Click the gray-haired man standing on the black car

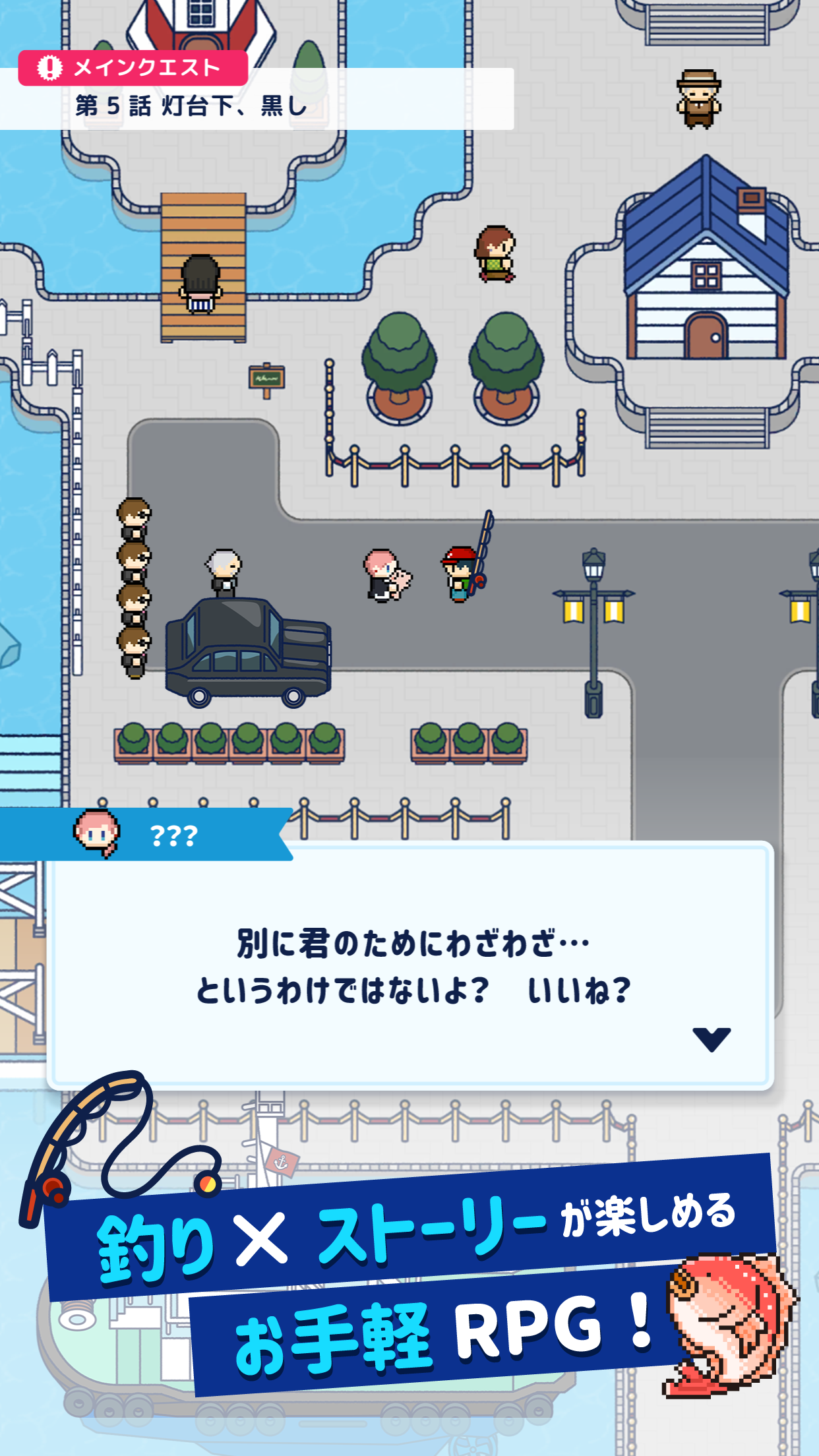[x=223, y=576]
